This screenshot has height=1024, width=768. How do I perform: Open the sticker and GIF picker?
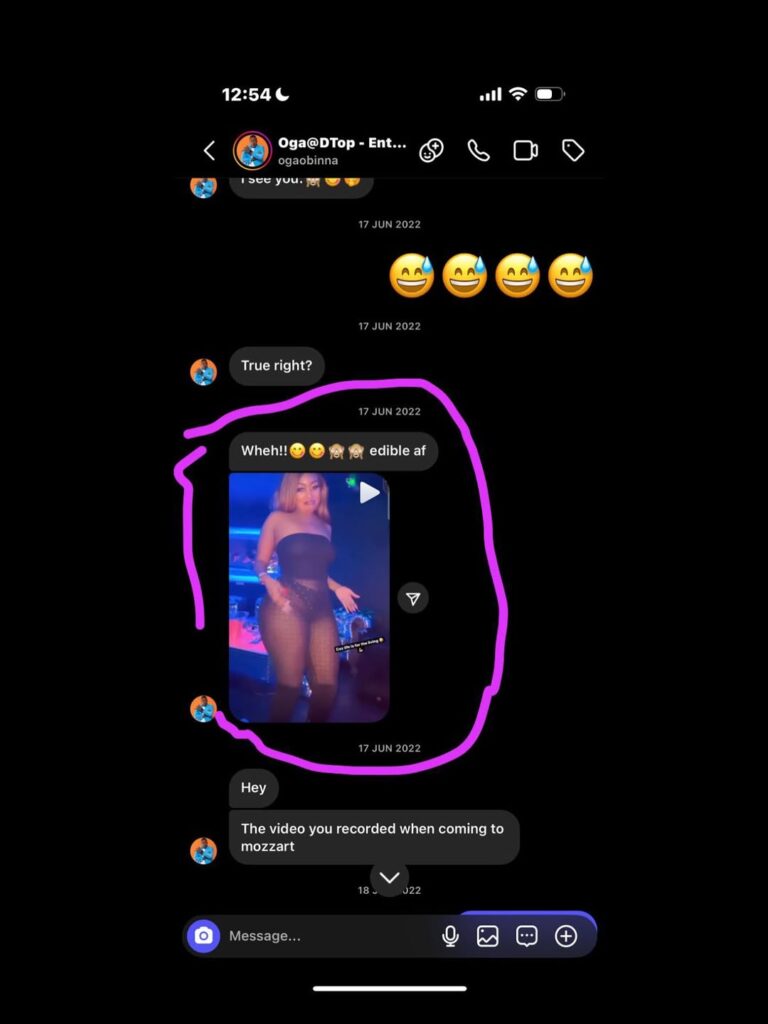[x=527, y=936]
